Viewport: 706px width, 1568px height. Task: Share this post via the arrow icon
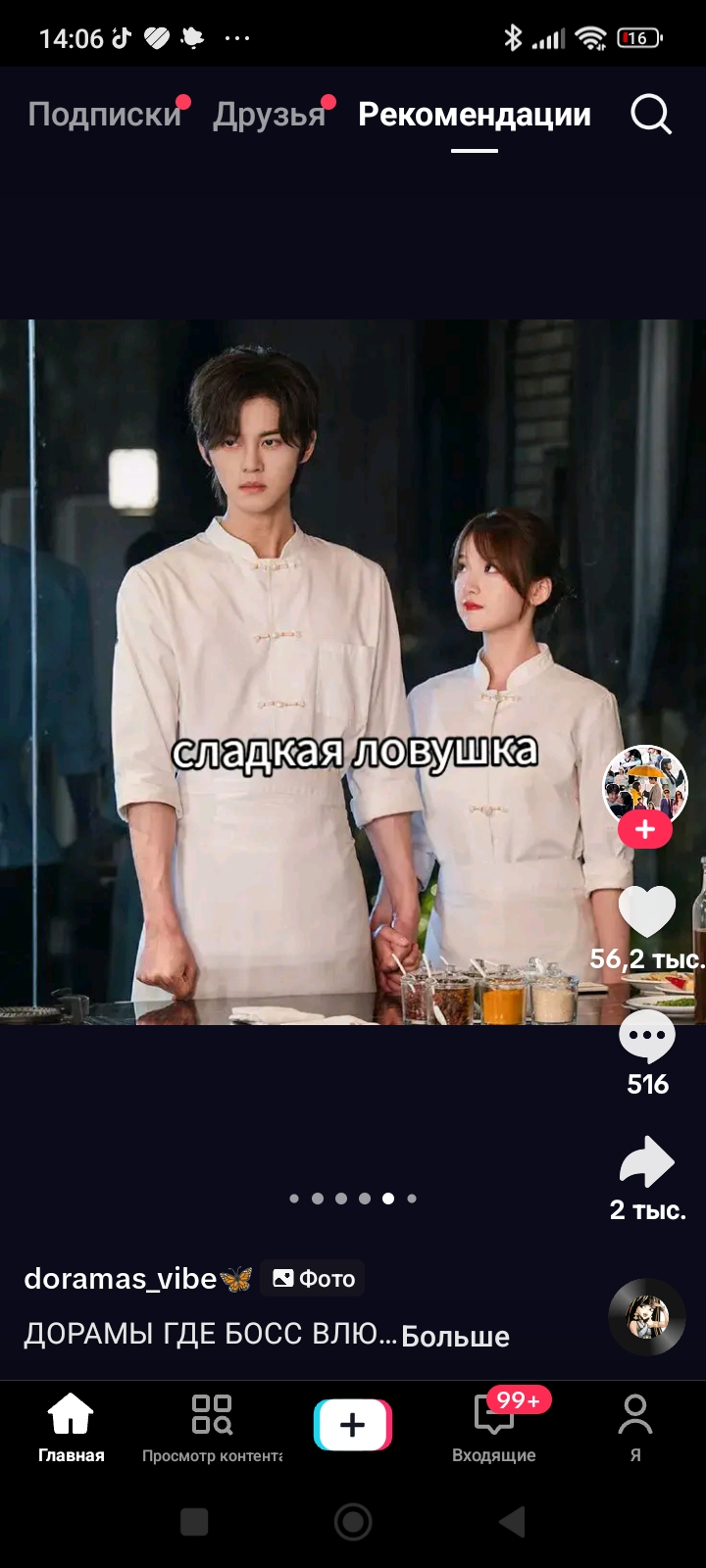click(647, 1163)
